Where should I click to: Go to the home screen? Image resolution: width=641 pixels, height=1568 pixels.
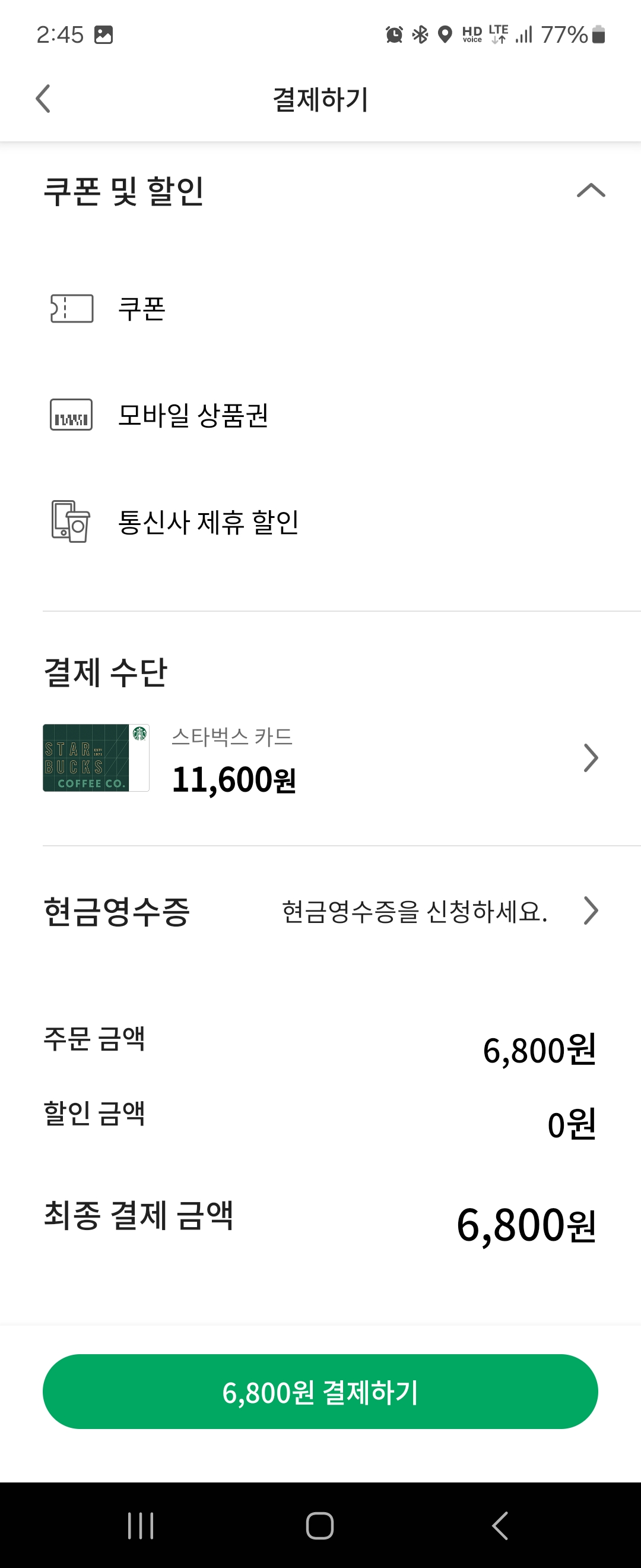pos(320,1526)
